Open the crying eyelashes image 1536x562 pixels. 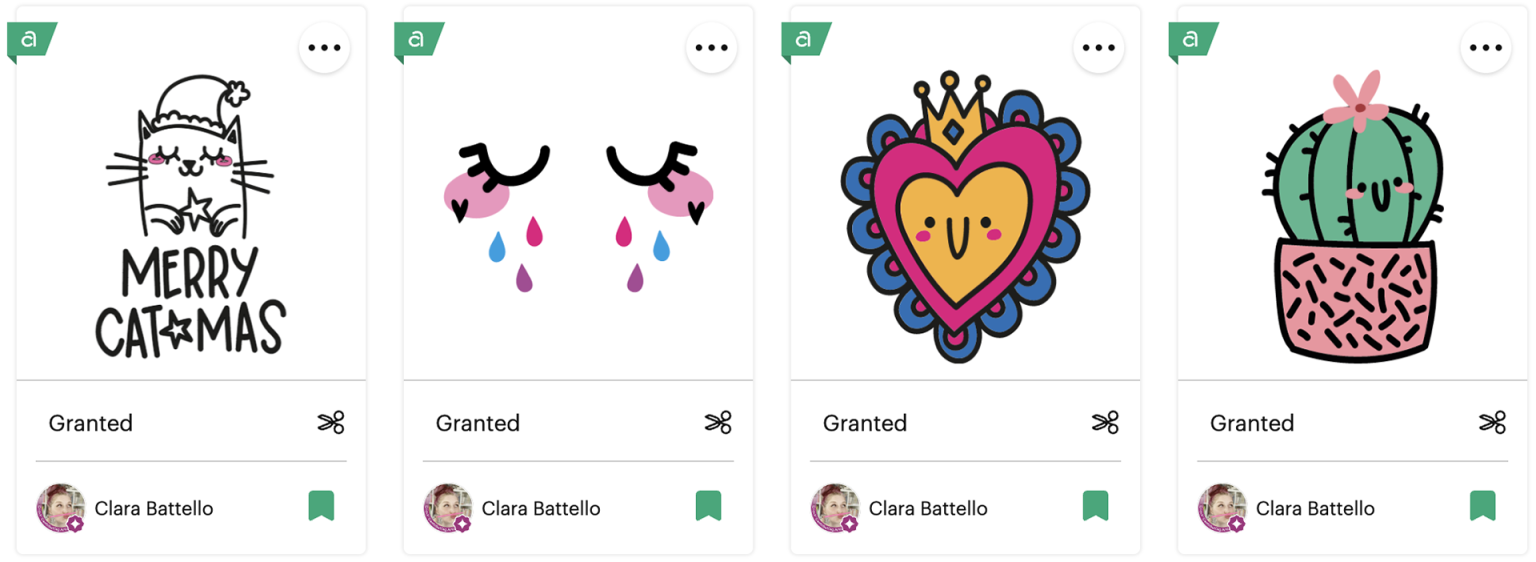click(x=578, y=215)
